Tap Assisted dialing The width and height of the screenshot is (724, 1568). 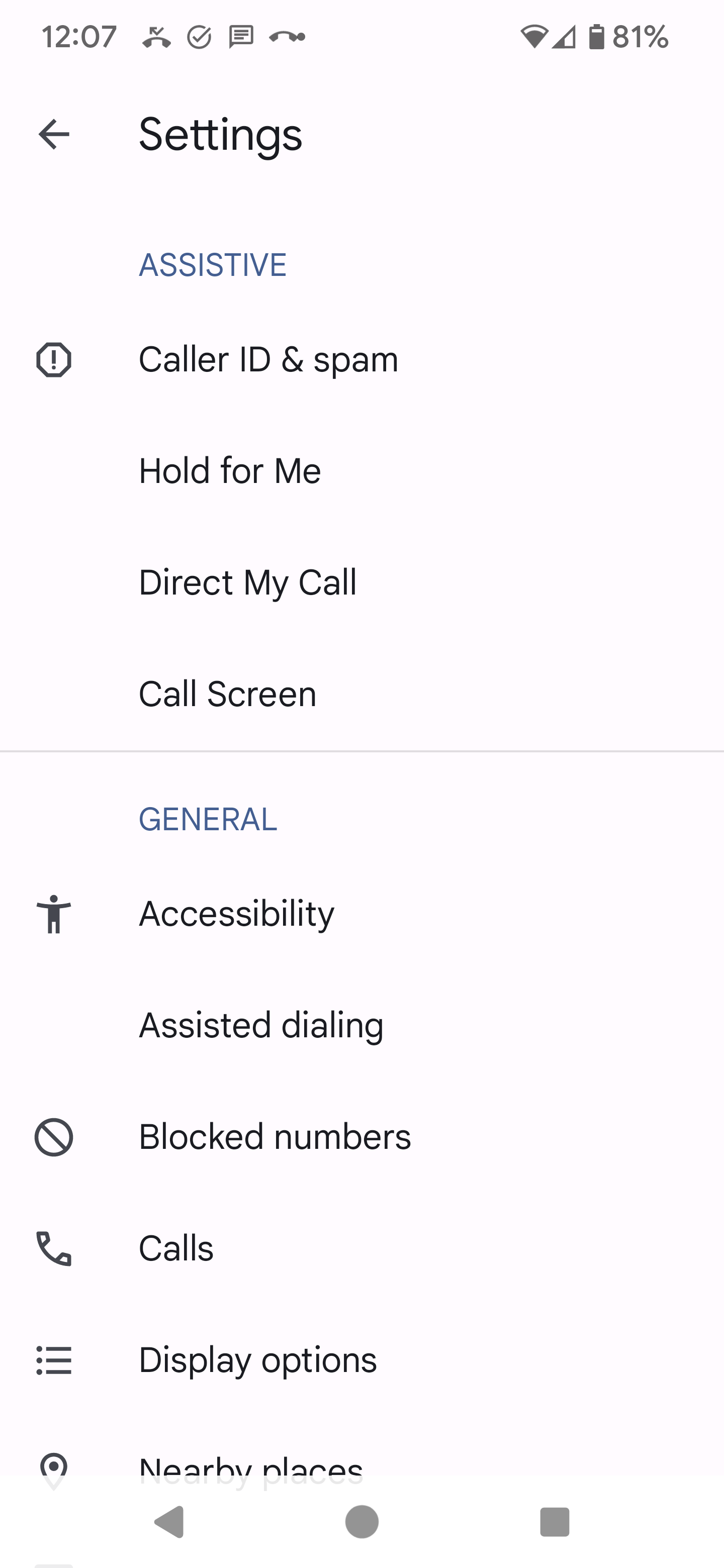[x=260, y=1025]
